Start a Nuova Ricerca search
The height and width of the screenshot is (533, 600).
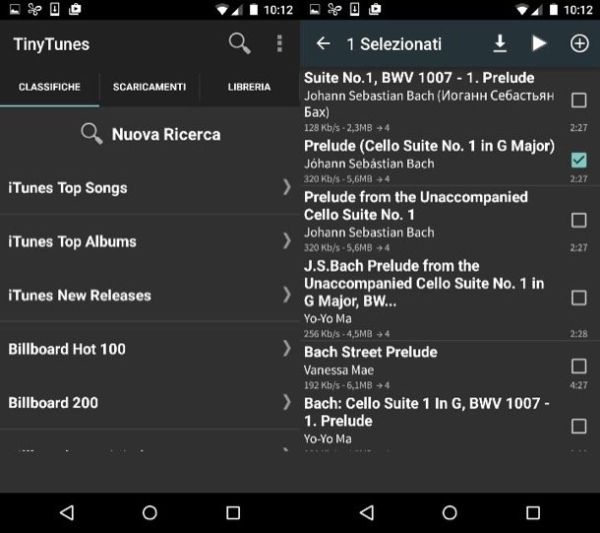pyautogui.click(x=150, y=134)
